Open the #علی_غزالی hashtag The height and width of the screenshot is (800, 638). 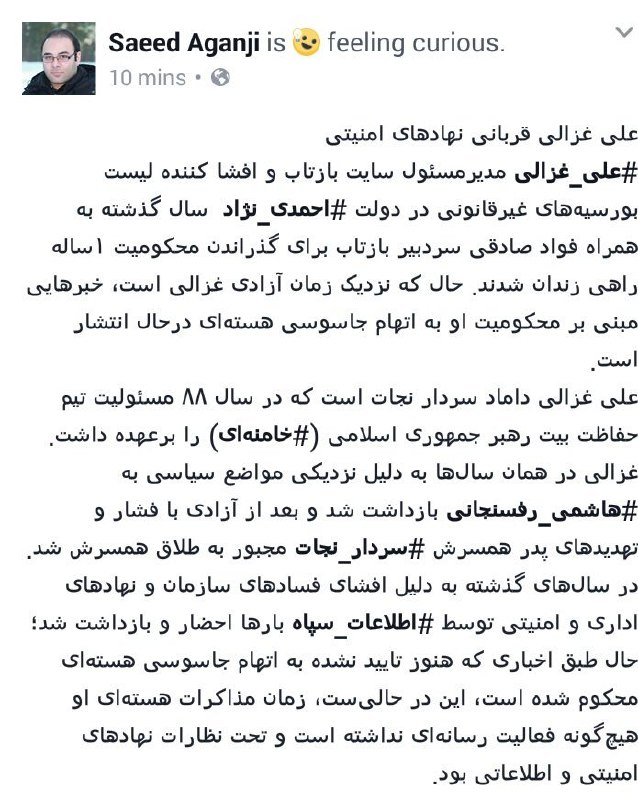pos(561,173)
